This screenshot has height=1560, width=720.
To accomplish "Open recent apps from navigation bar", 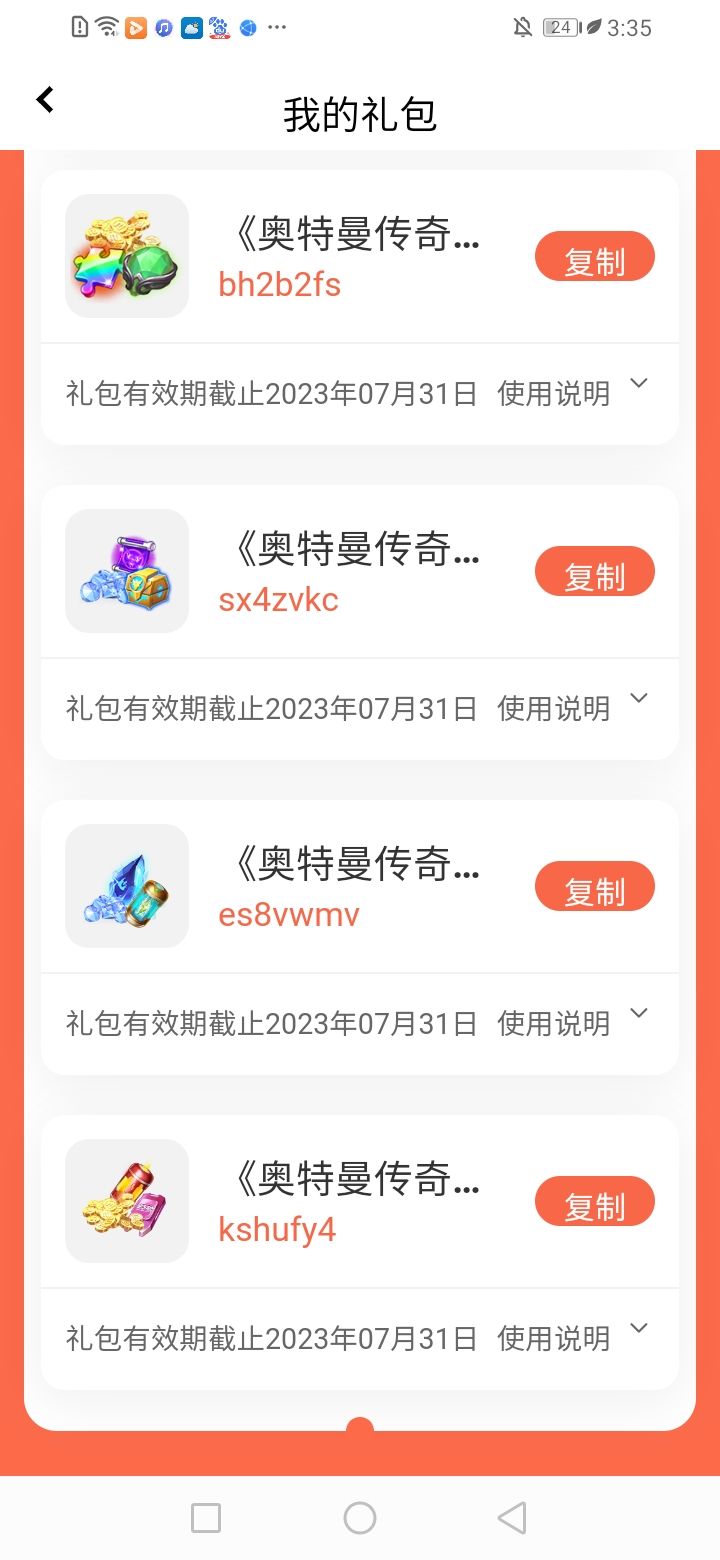I will pyautogui.click(x=206, y=1518).
